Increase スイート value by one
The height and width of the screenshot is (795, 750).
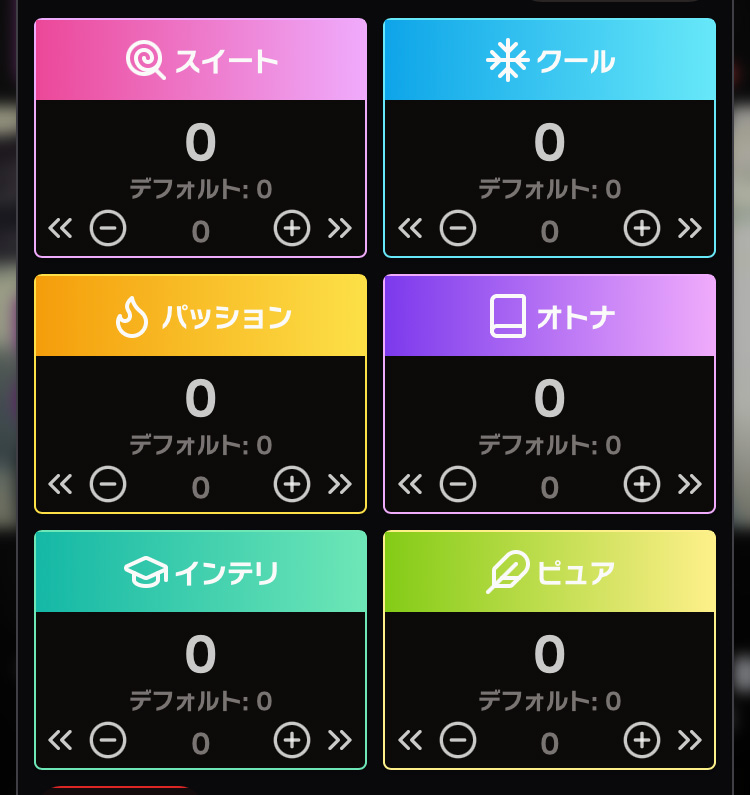click(x=292, y=229)
